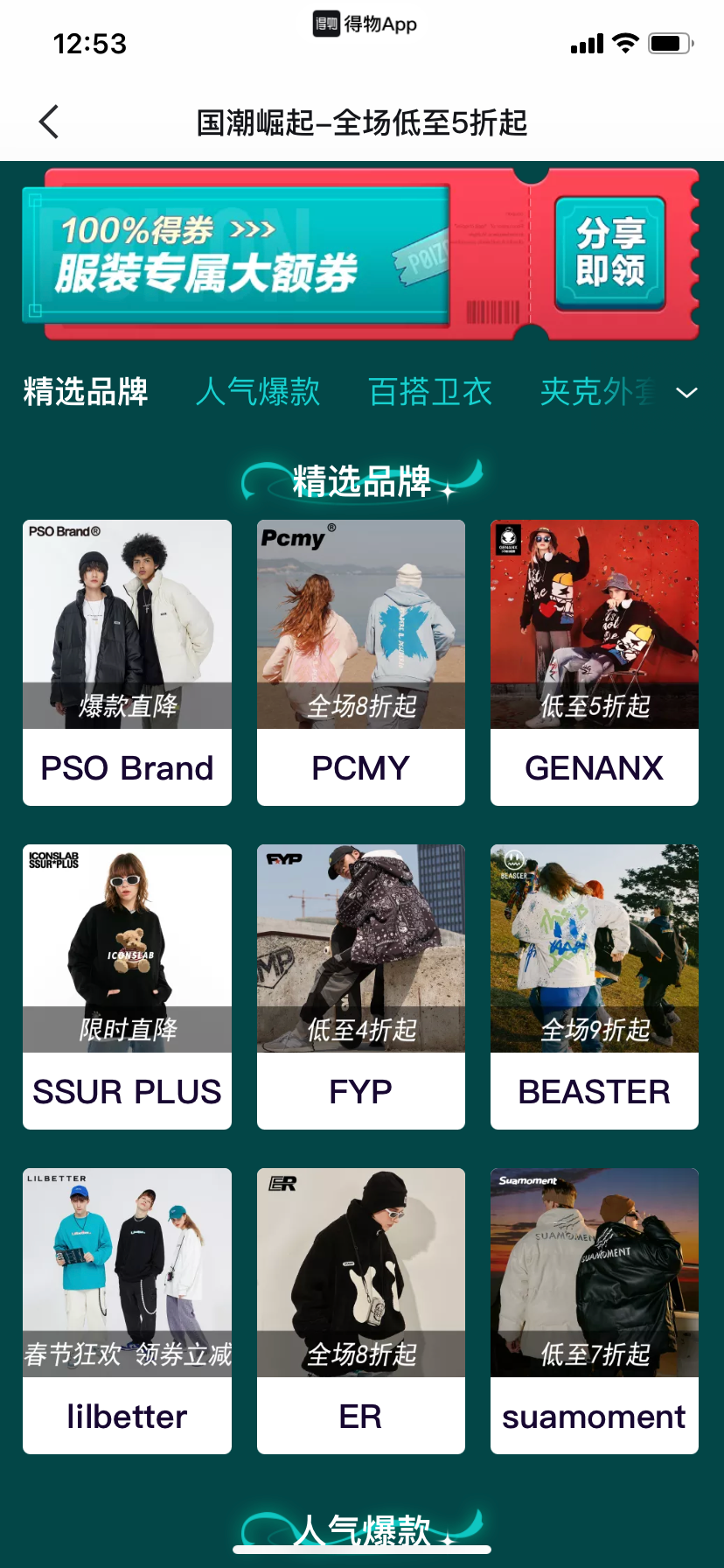This screenshot has height=1568, width=724.
Task: Tap the 分享即领 coupon button
Action: coord(609,254)
